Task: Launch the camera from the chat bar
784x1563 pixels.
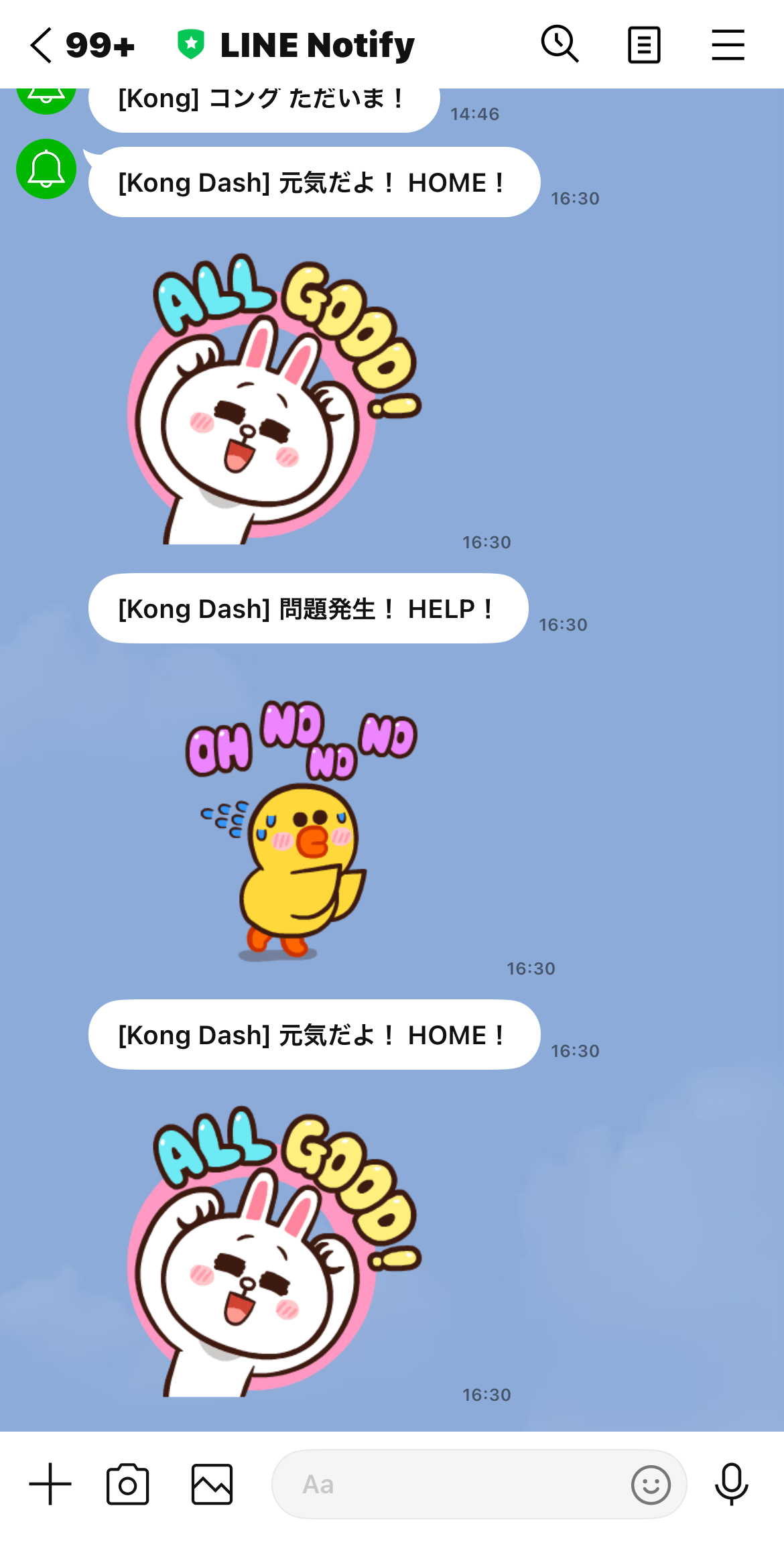Action: [x=127, y=1484]
